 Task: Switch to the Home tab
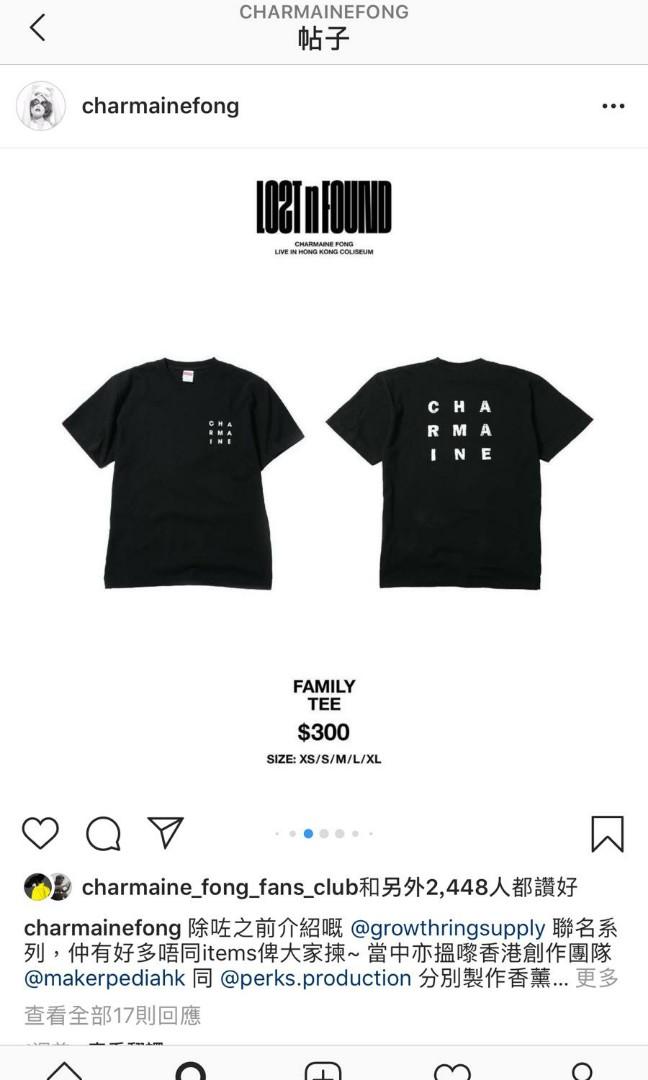(64, 1070)
